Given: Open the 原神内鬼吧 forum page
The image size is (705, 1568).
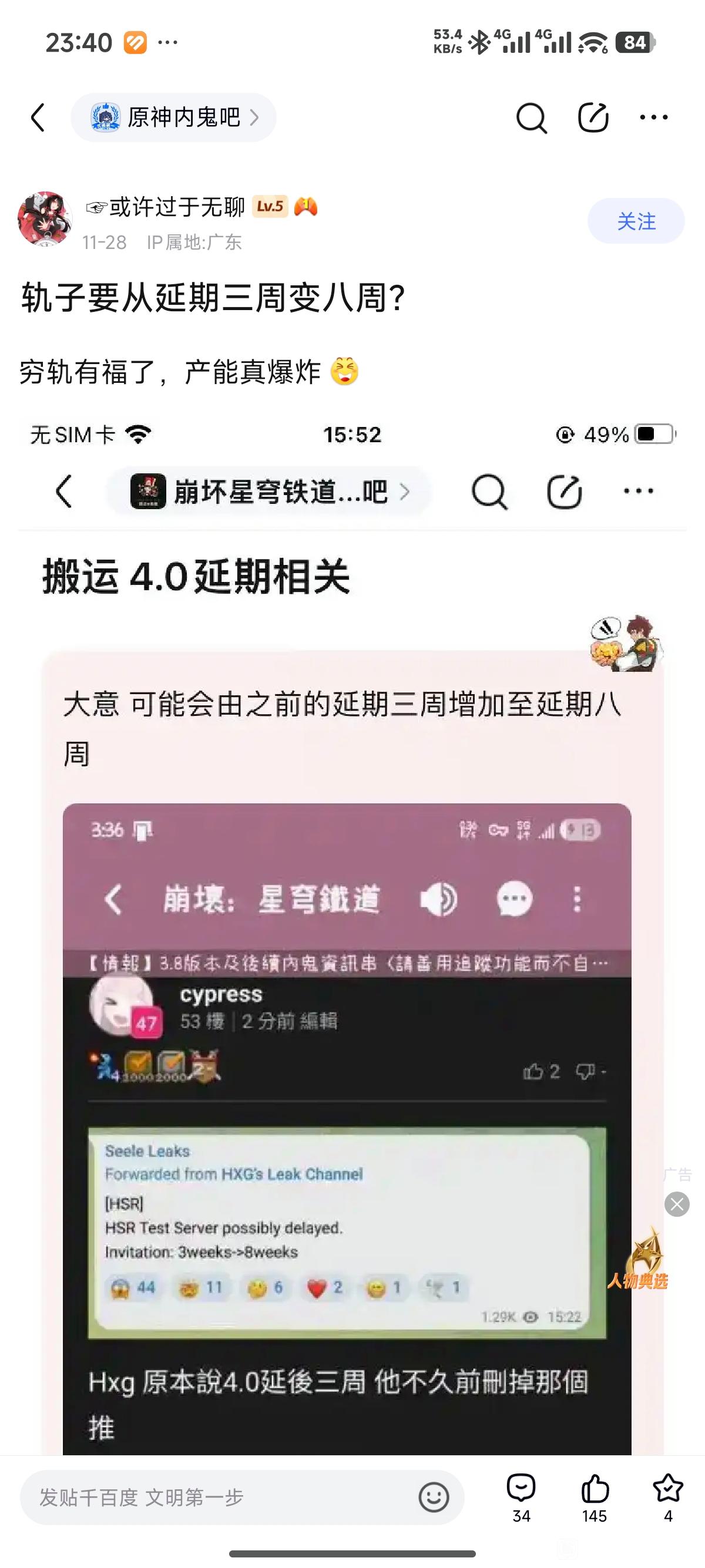Looking at the screenshot, I should [x=173, y=117].
